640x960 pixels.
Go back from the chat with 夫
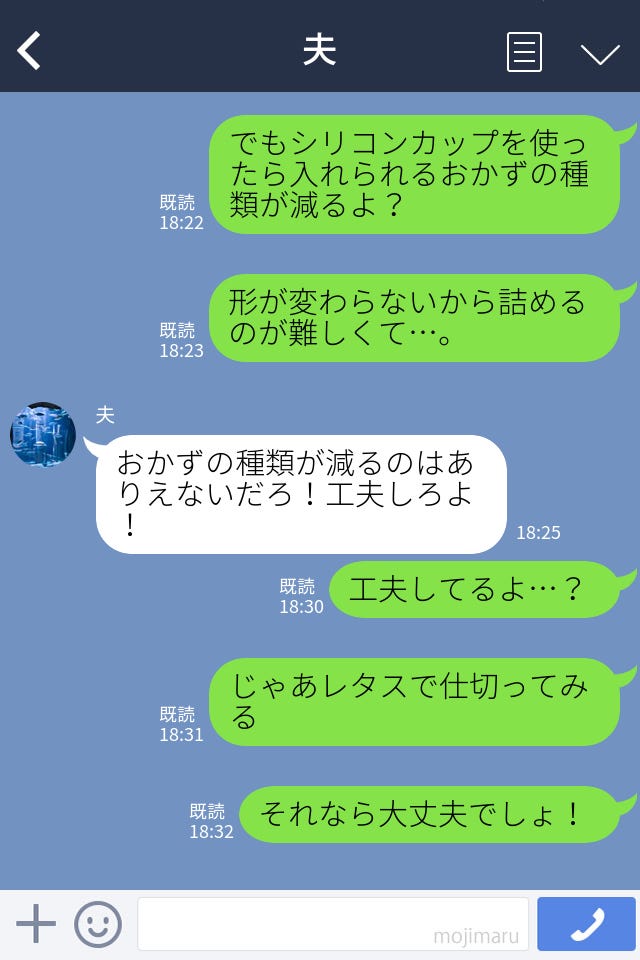point(30,51)
